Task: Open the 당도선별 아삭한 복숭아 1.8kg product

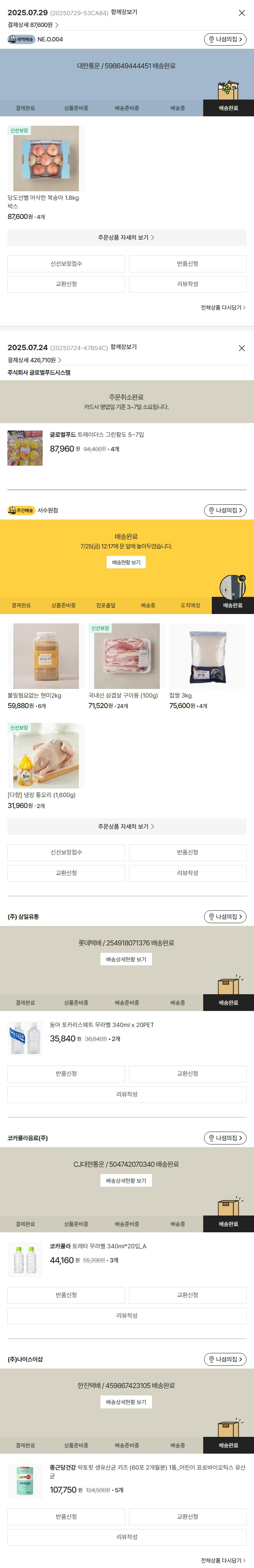Action: tap(46, 159)
